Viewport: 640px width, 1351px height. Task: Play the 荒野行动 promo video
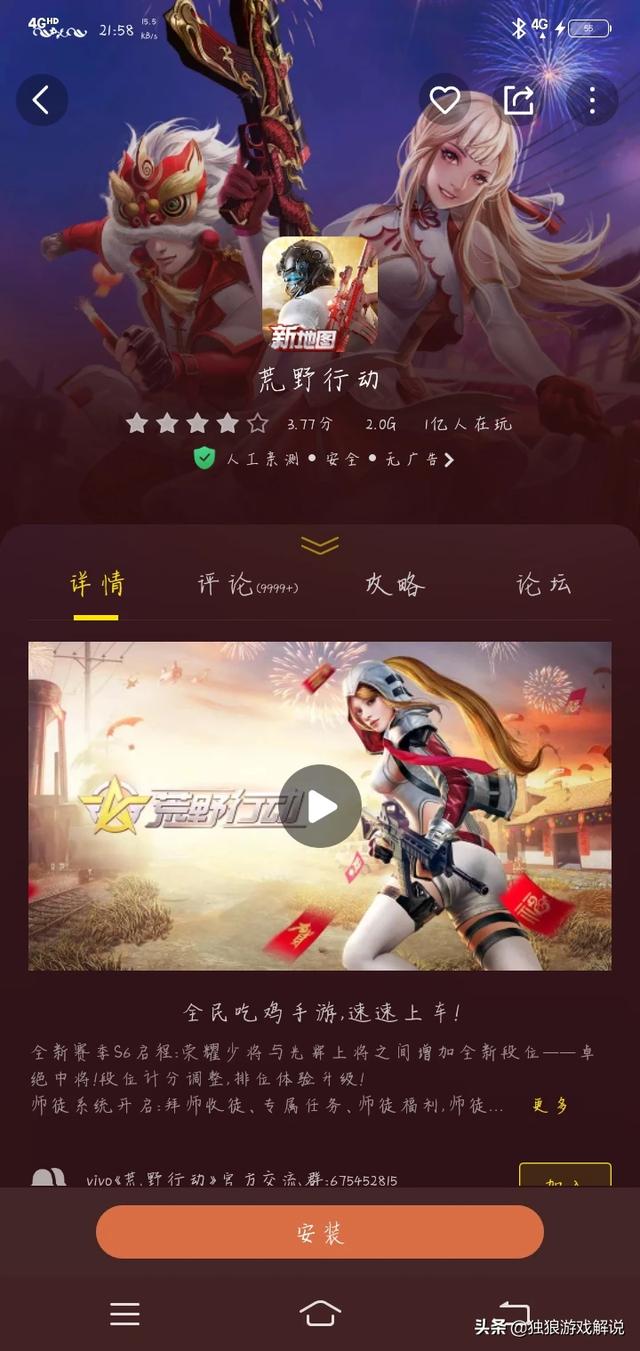(320, 806)
